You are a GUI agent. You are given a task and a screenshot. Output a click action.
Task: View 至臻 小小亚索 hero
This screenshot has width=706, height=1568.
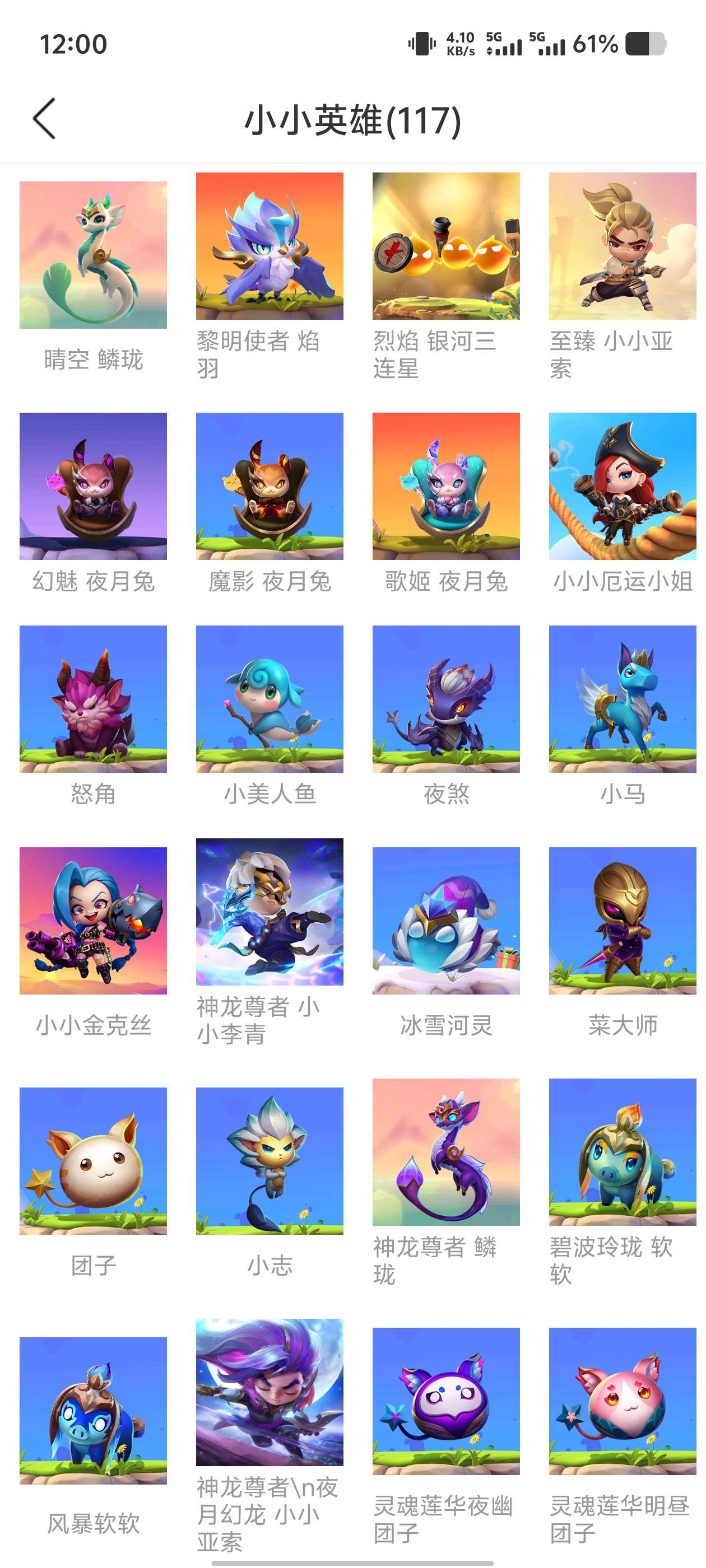tap(622, 246)
